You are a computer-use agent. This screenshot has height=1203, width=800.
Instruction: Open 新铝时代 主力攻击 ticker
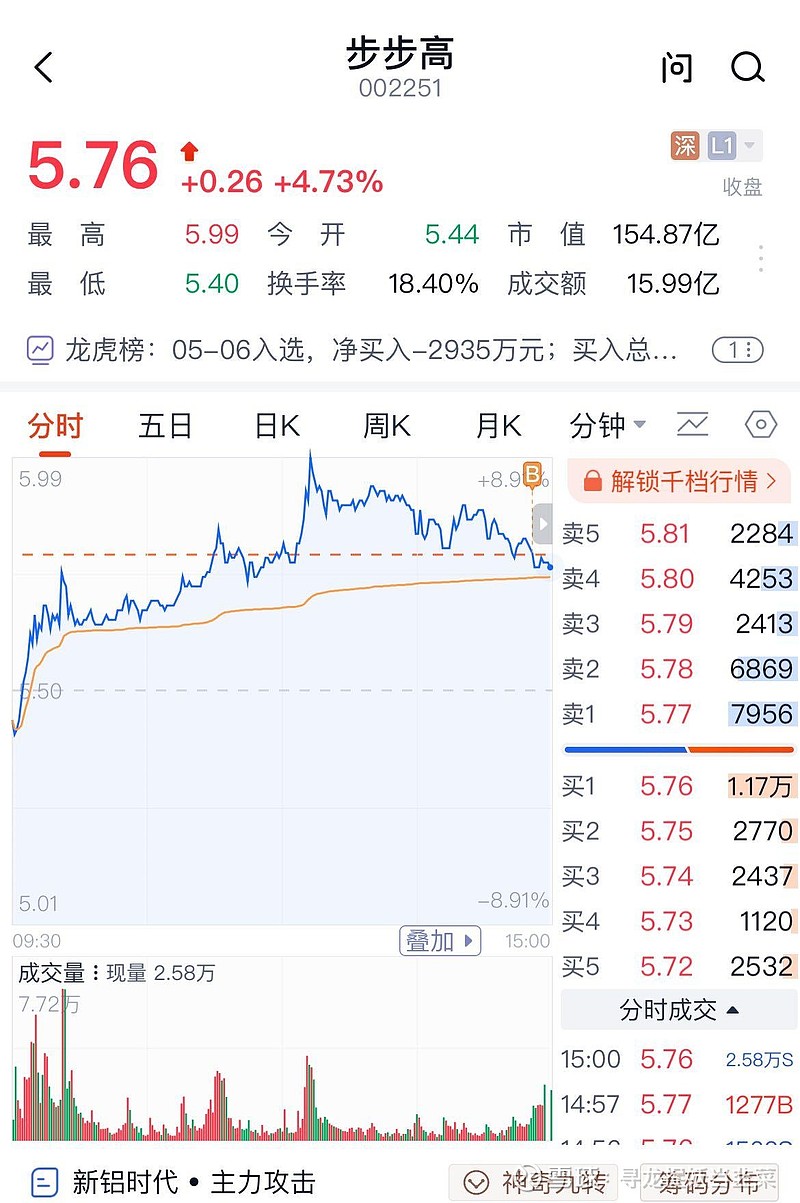click(175, 1181)
